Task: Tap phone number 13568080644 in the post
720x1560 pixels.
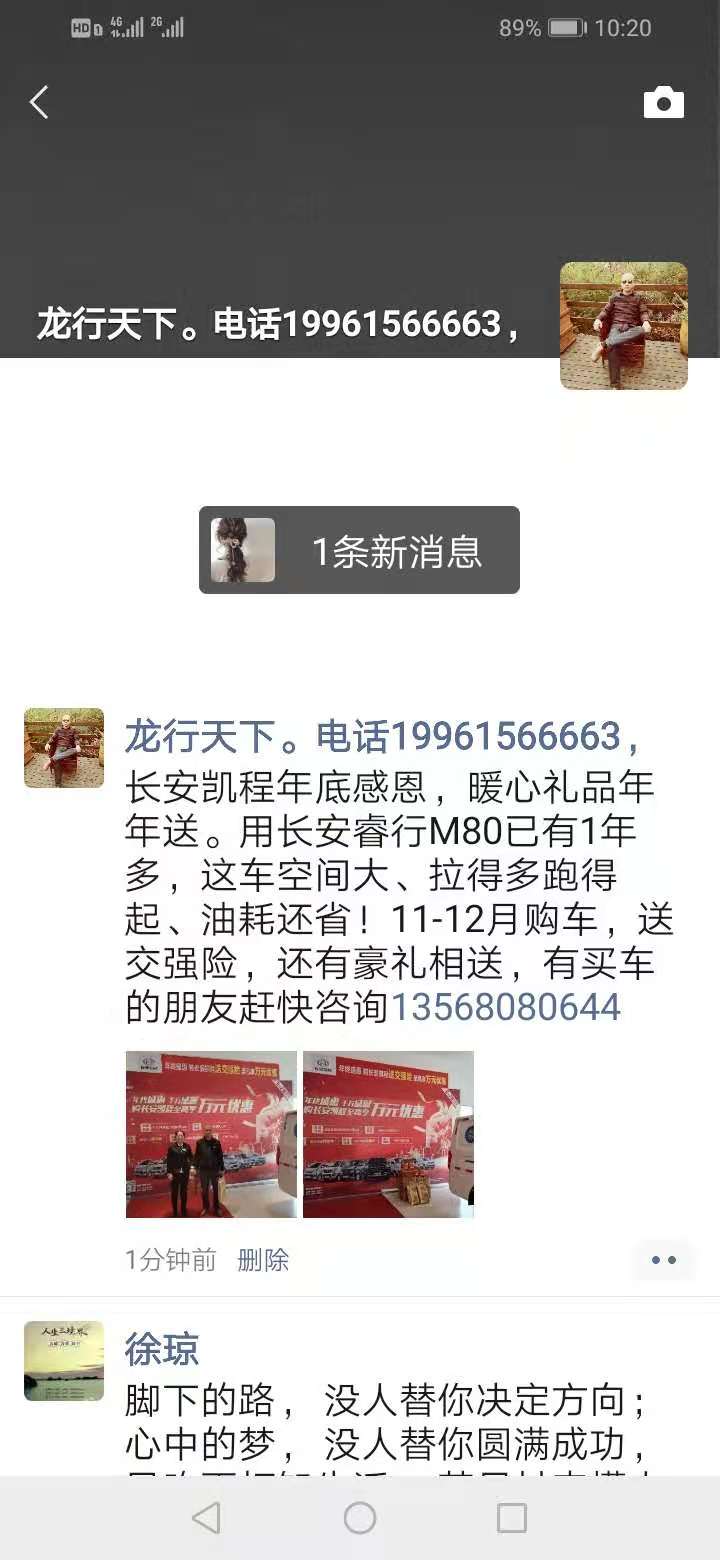Action: [x=505, y=1007]
